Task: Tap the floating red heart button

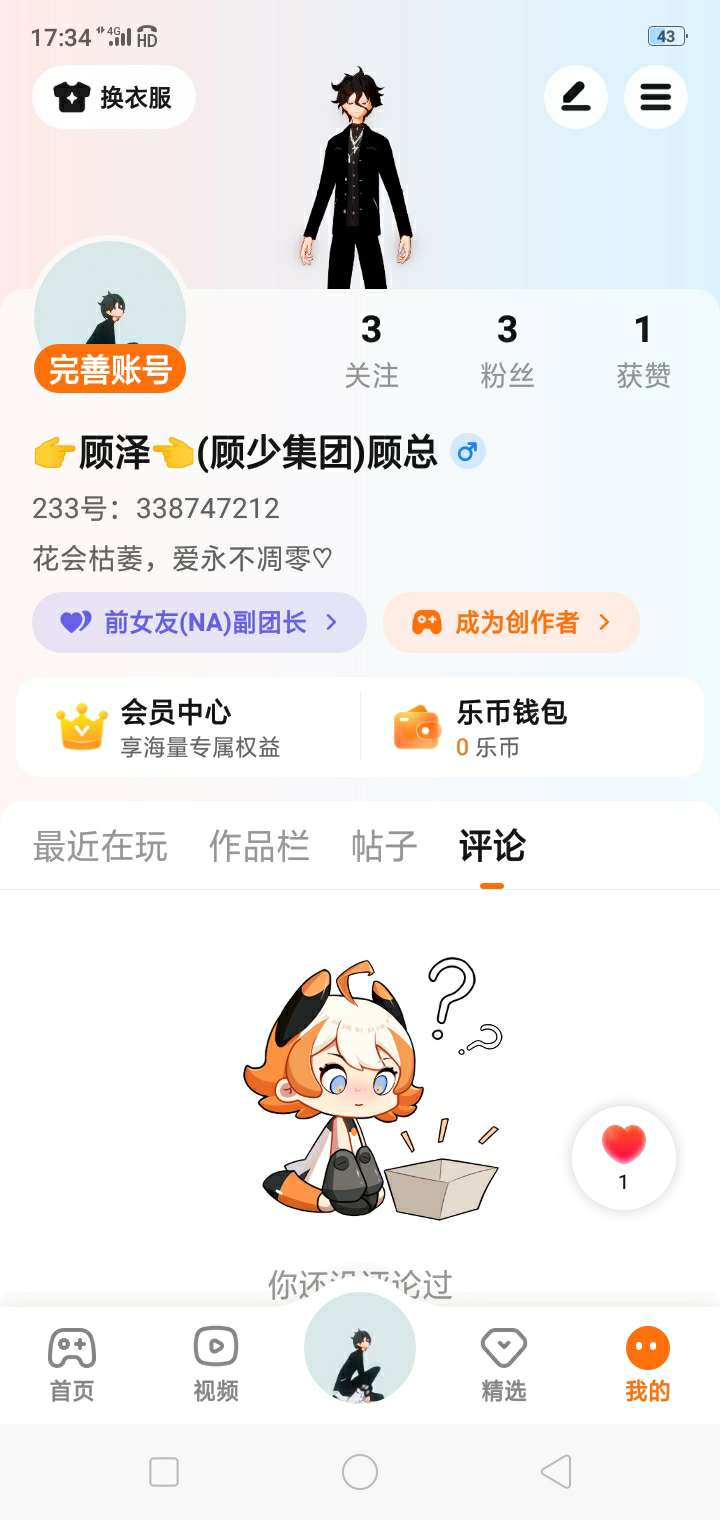Action: [624, 1158]
